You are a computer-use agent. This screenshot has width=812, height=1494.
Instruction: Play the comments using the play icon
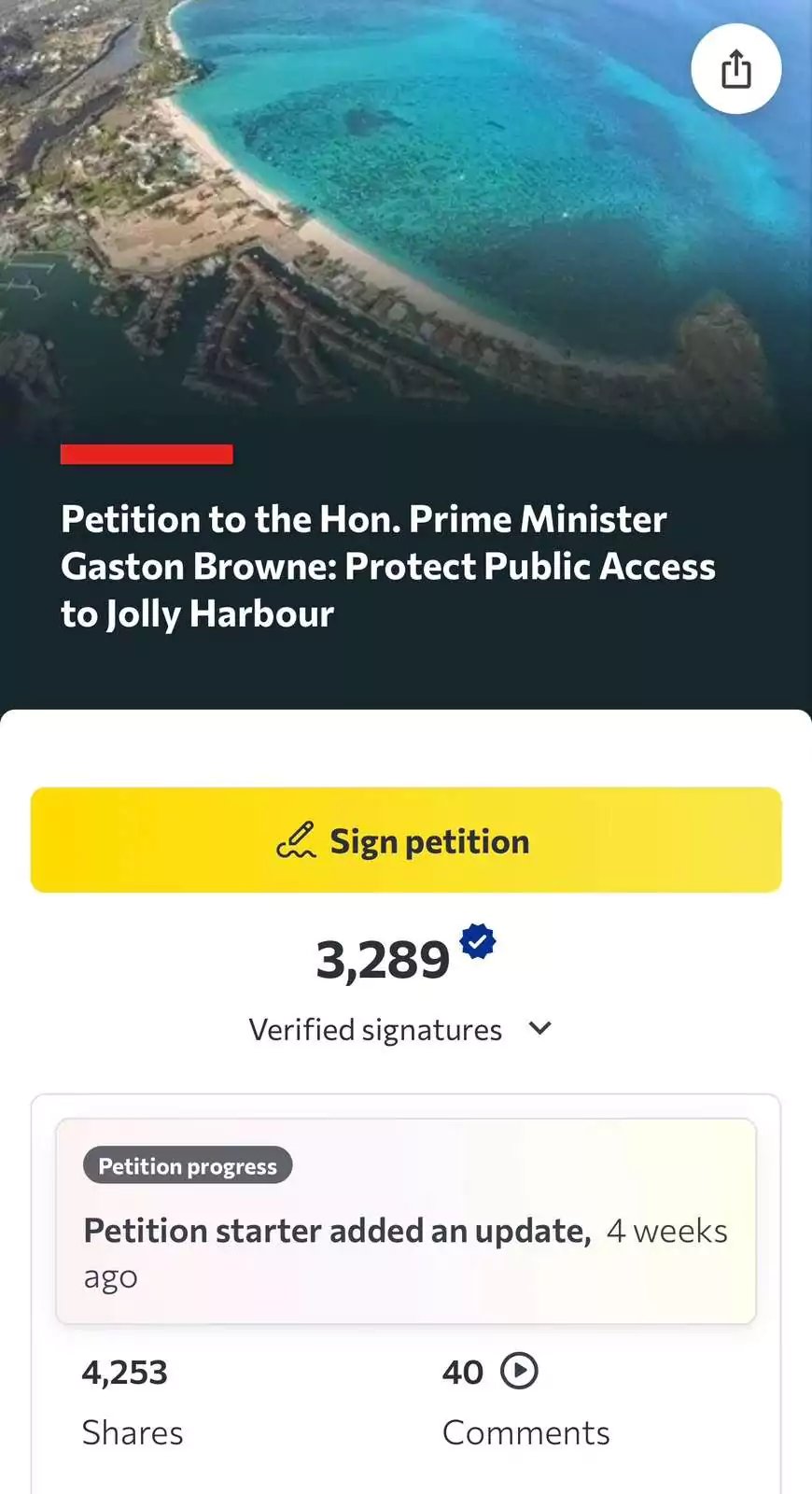tap(519, 1372)
